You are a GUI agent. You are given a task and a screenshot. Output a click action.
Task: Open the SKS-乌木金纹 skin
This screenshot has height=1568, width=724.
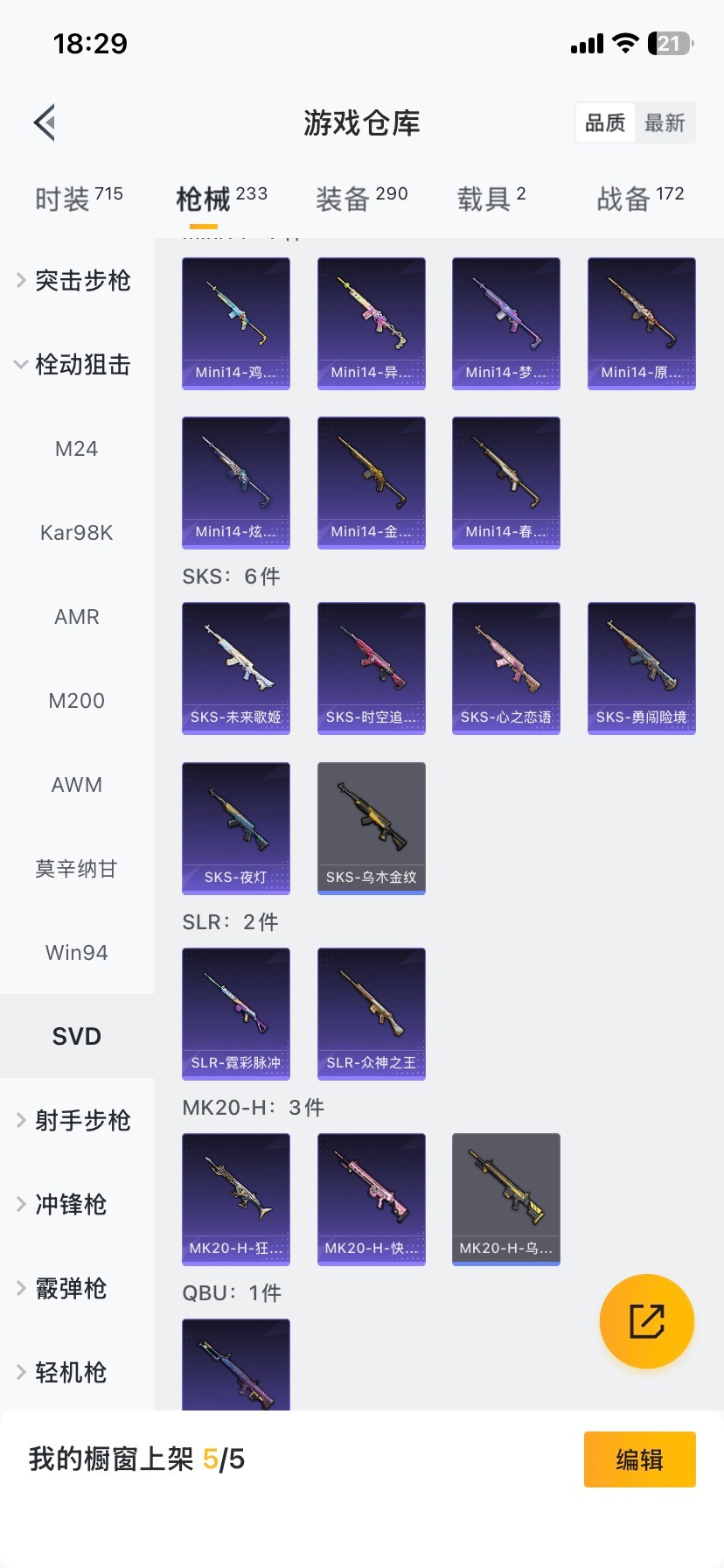372,828
